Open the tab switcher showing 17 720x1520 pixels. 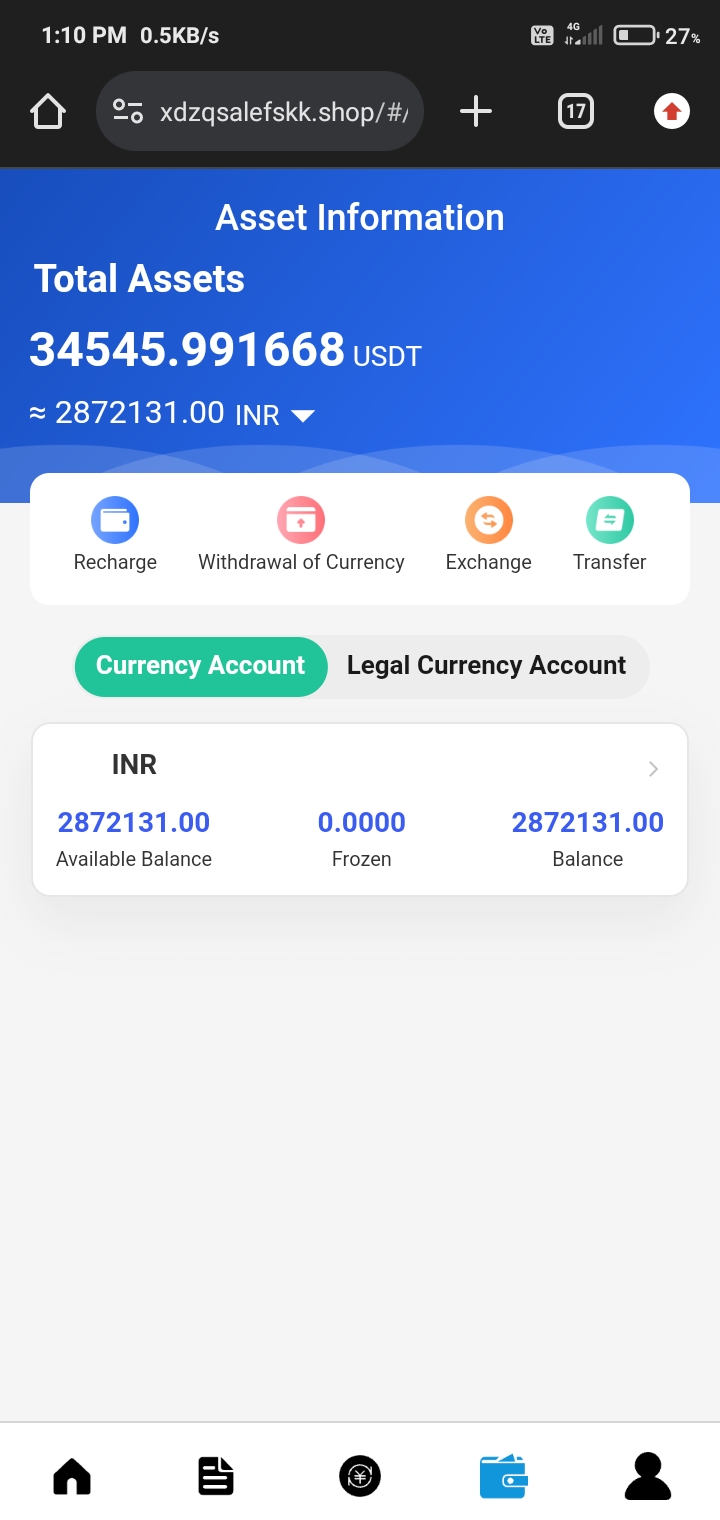[x=575, y=111]
